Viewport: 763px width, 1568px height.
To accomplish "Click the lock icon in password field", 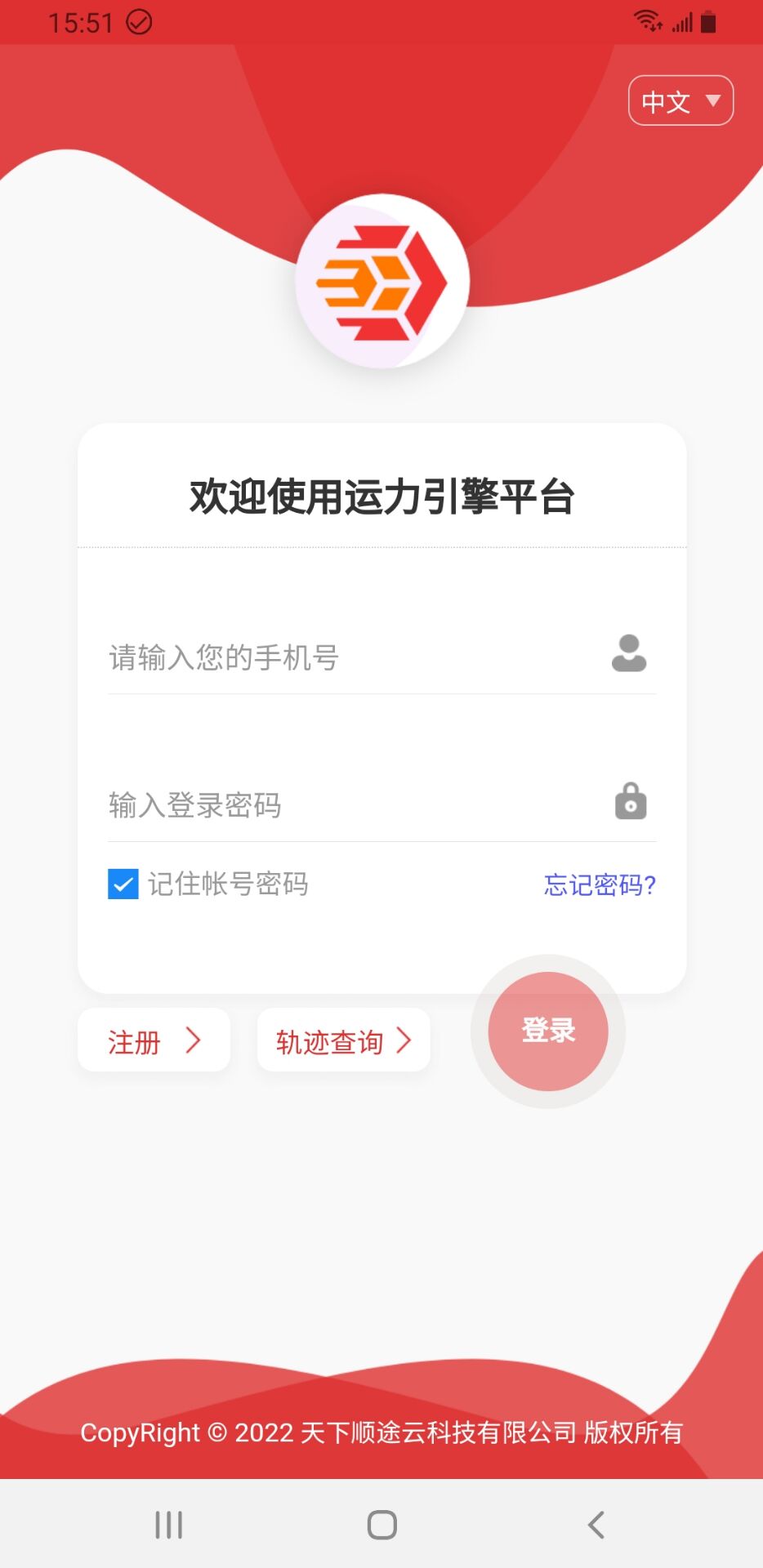I will (629, 801).
